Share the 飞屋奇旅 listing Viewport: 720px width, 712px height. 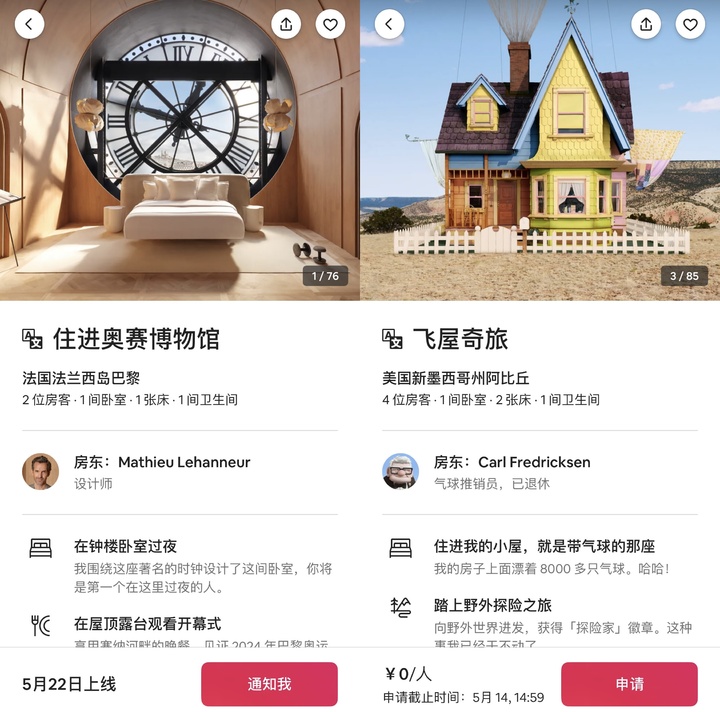[646, 24]
